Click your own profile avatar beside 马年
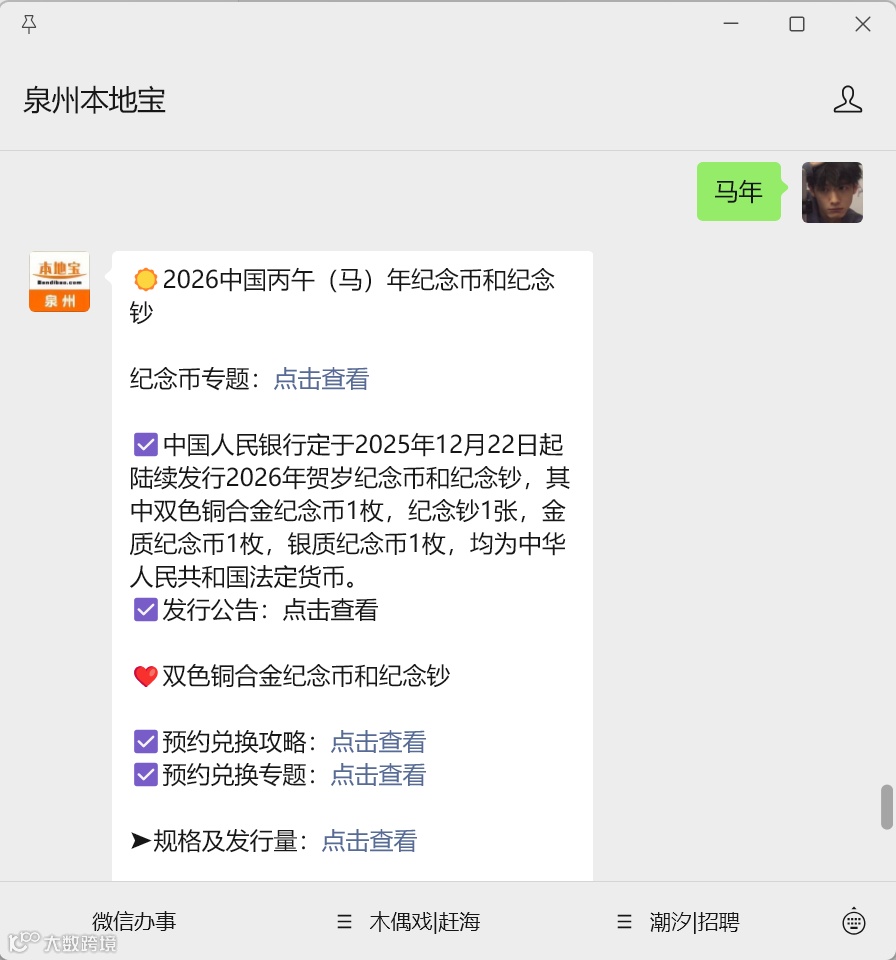Screen dimensions: 896x960 click(832, 192)
